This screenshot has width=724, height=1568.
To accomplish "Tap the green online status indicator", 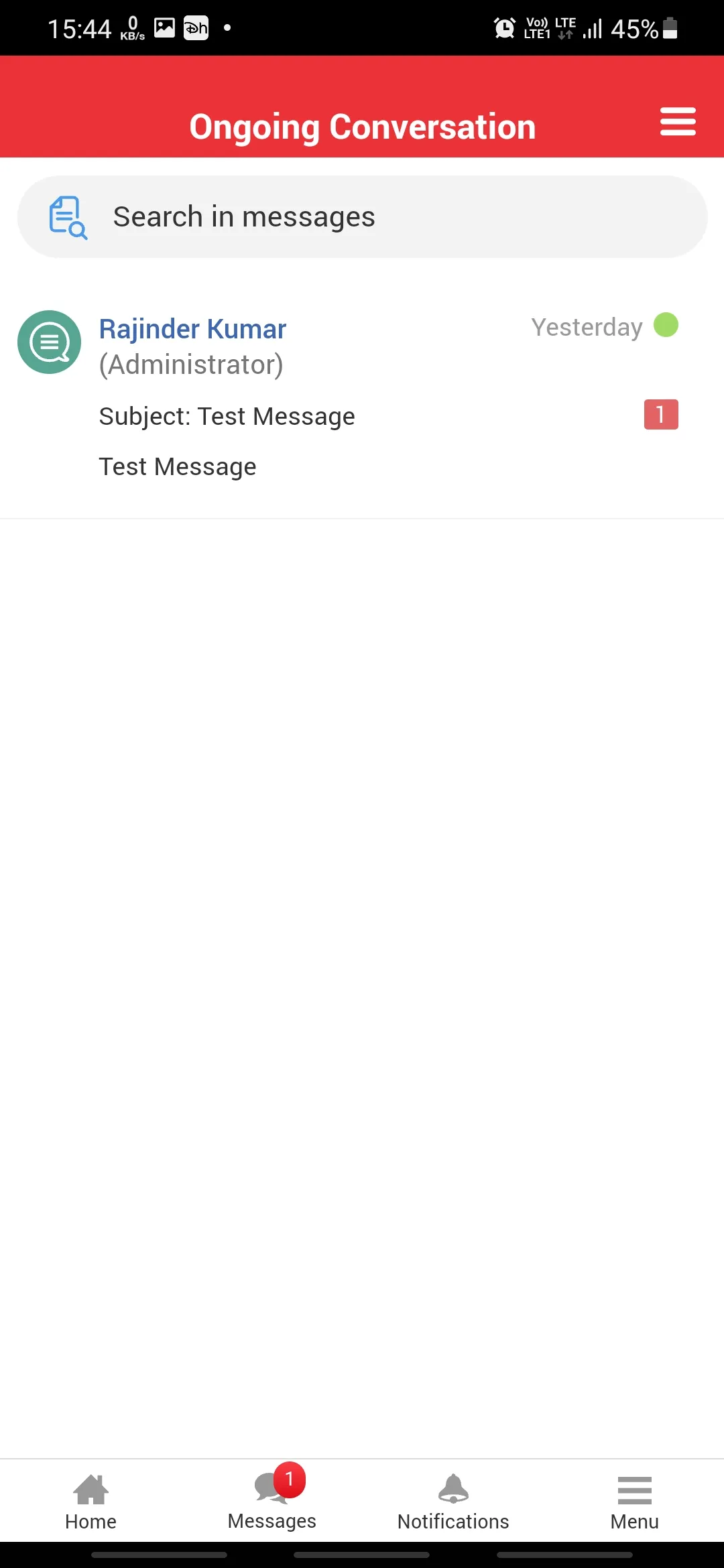I will click(x=664, y=326).
